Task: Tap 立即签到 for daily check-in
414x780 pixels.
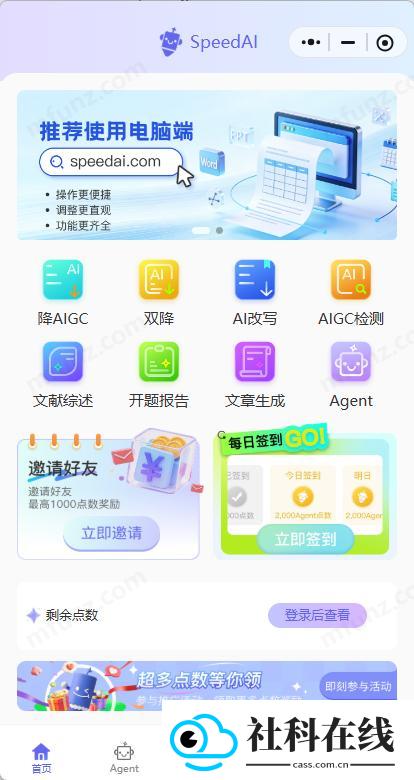Action: pos(306,539)
